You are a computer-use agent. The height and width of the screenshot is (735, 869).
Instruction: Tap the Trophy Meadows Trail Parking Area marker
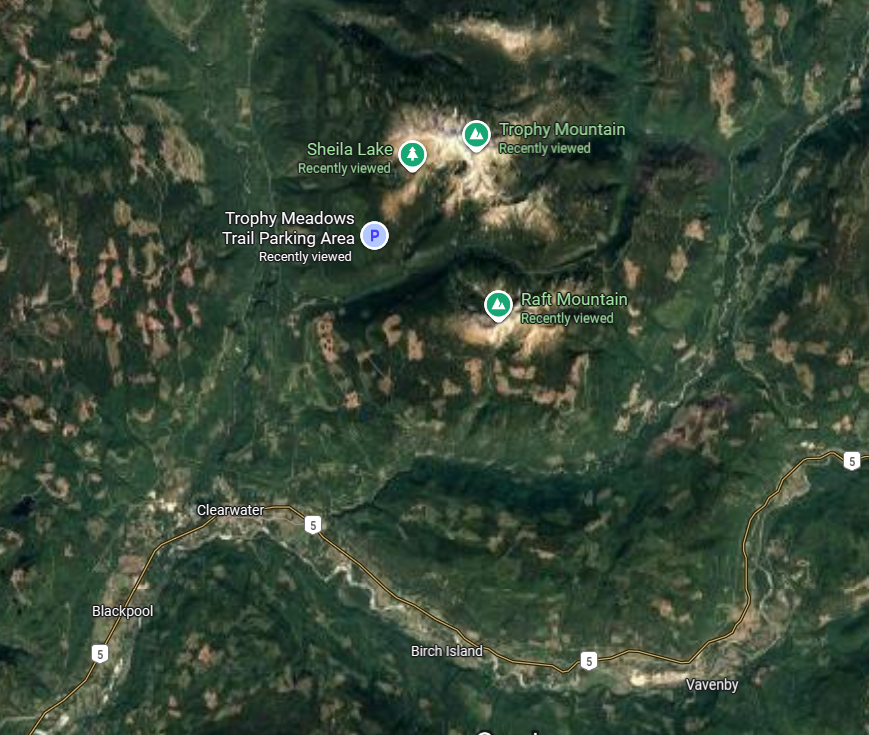(374, 236)
